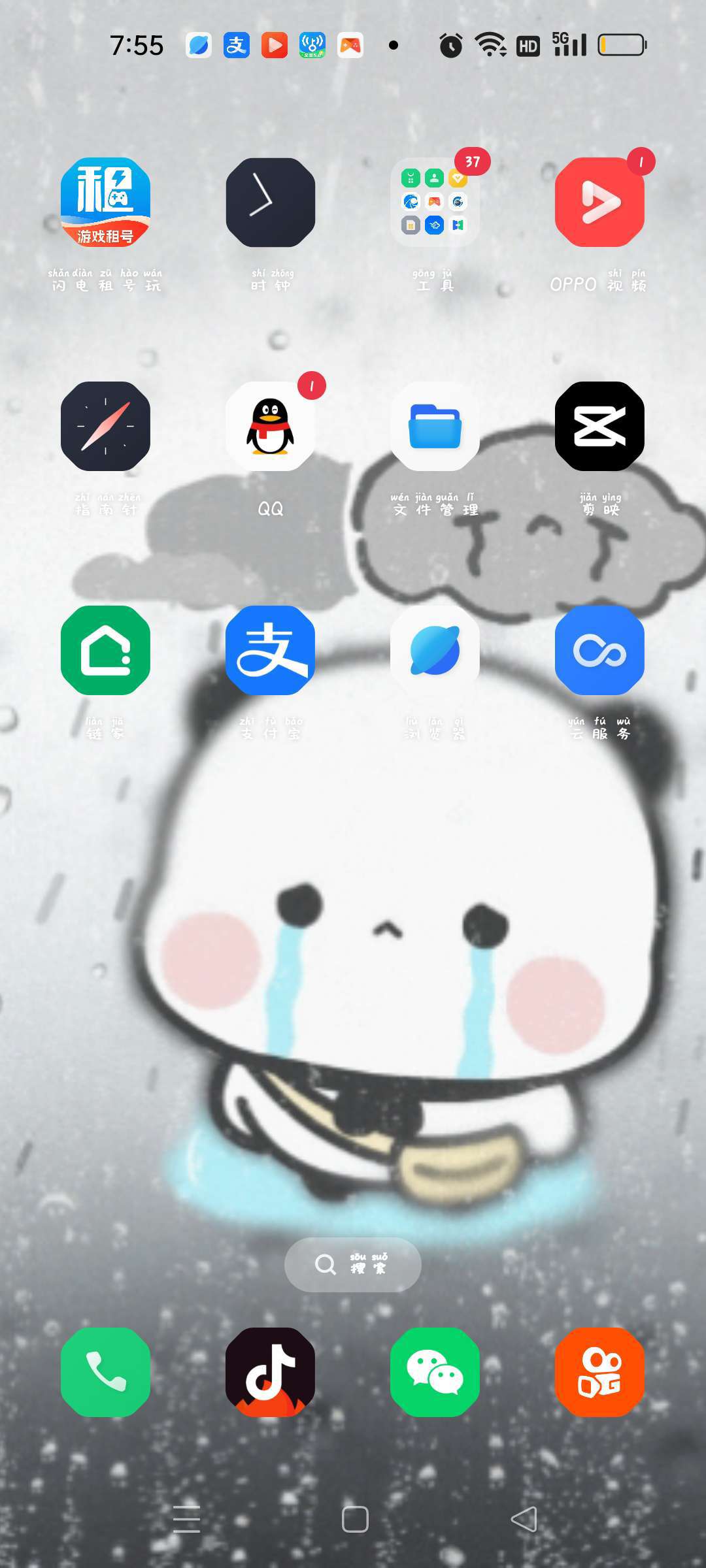This screenshot has height=1568, width=706.
Task: Launch 剪映 video editor
Action: [x=599, y=427]
